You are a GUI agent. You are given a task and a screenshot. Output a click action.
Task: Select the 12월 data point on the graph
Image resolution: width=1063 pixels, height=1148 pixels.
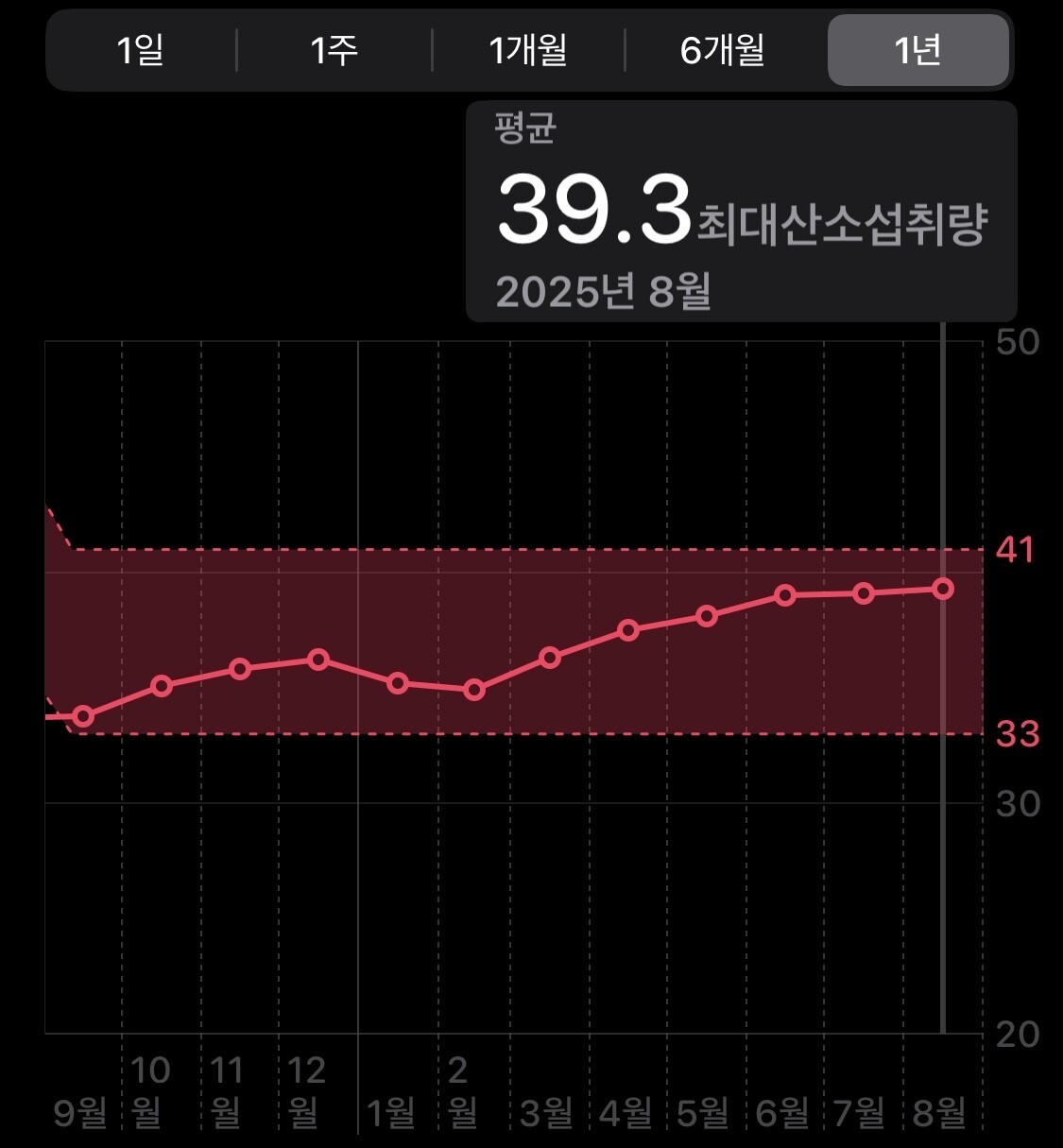[318, 660]
